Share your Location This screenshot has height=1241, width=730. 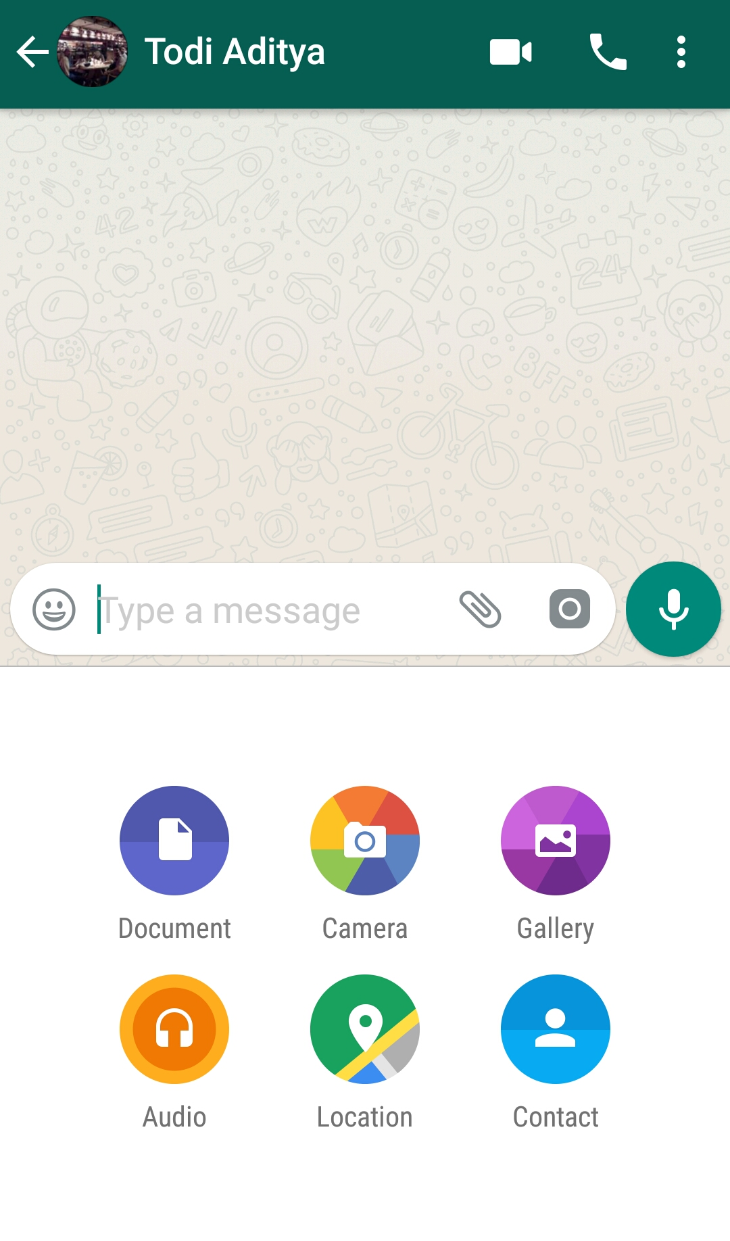click(365, 1029)
